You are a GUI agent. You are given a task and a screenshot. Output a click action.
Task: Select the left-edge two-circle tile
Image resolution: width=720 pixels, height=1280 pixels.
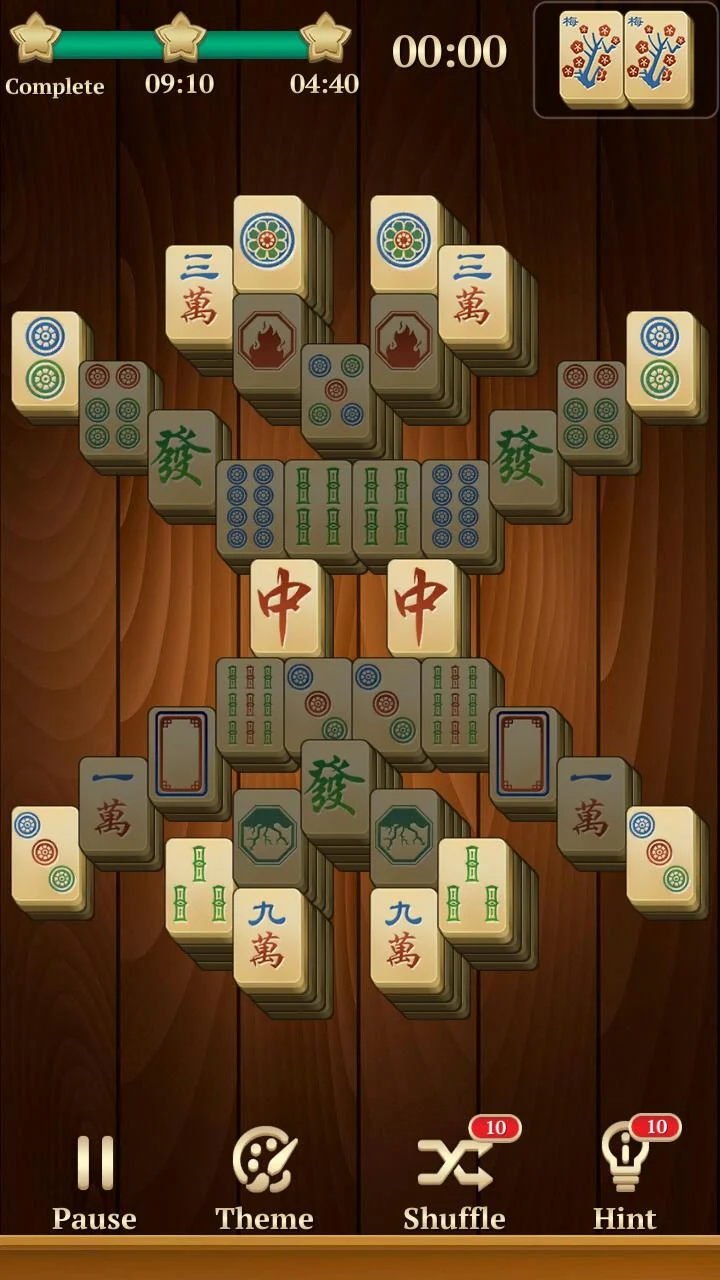click(x=45, y=359)
